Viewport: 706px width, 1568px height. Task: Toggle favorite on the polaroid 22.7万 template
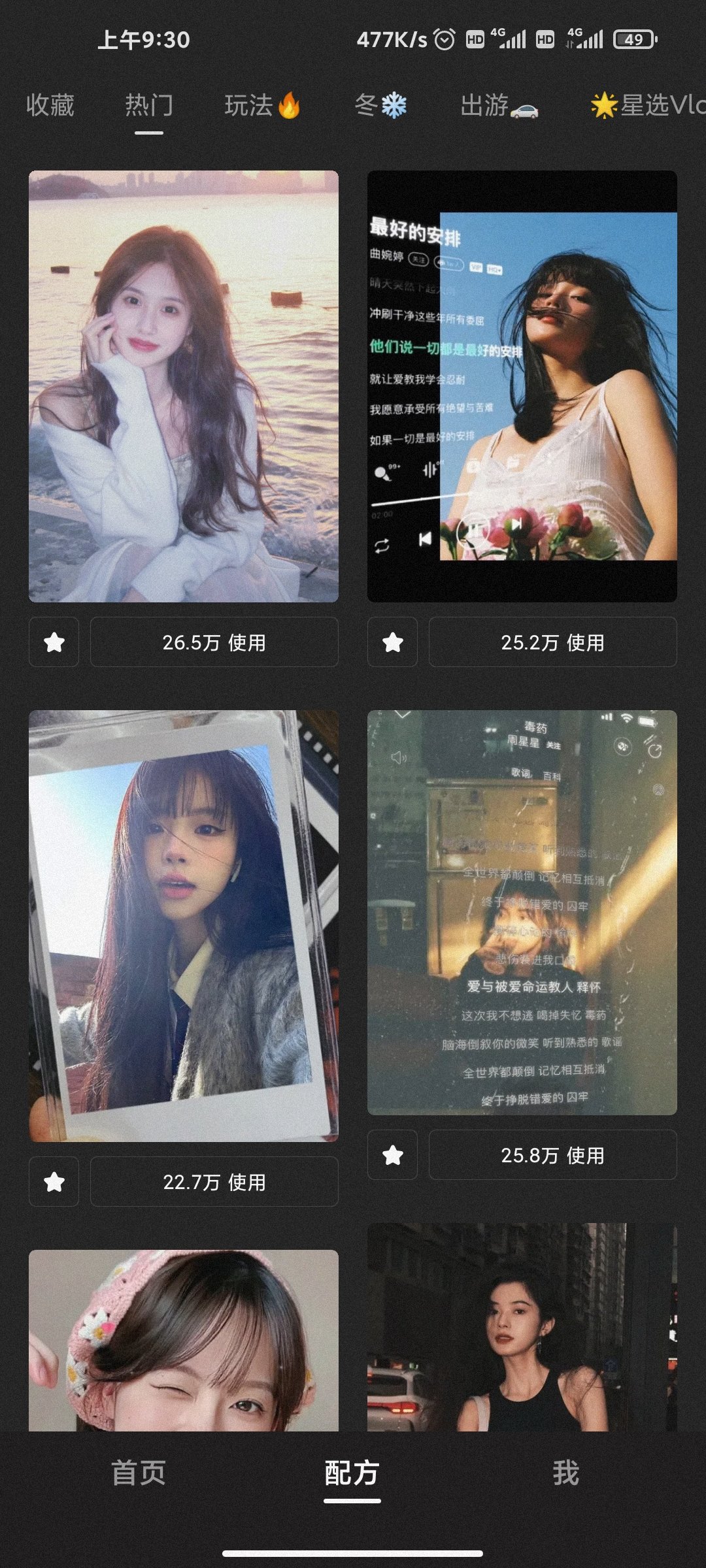(54, 1181)
